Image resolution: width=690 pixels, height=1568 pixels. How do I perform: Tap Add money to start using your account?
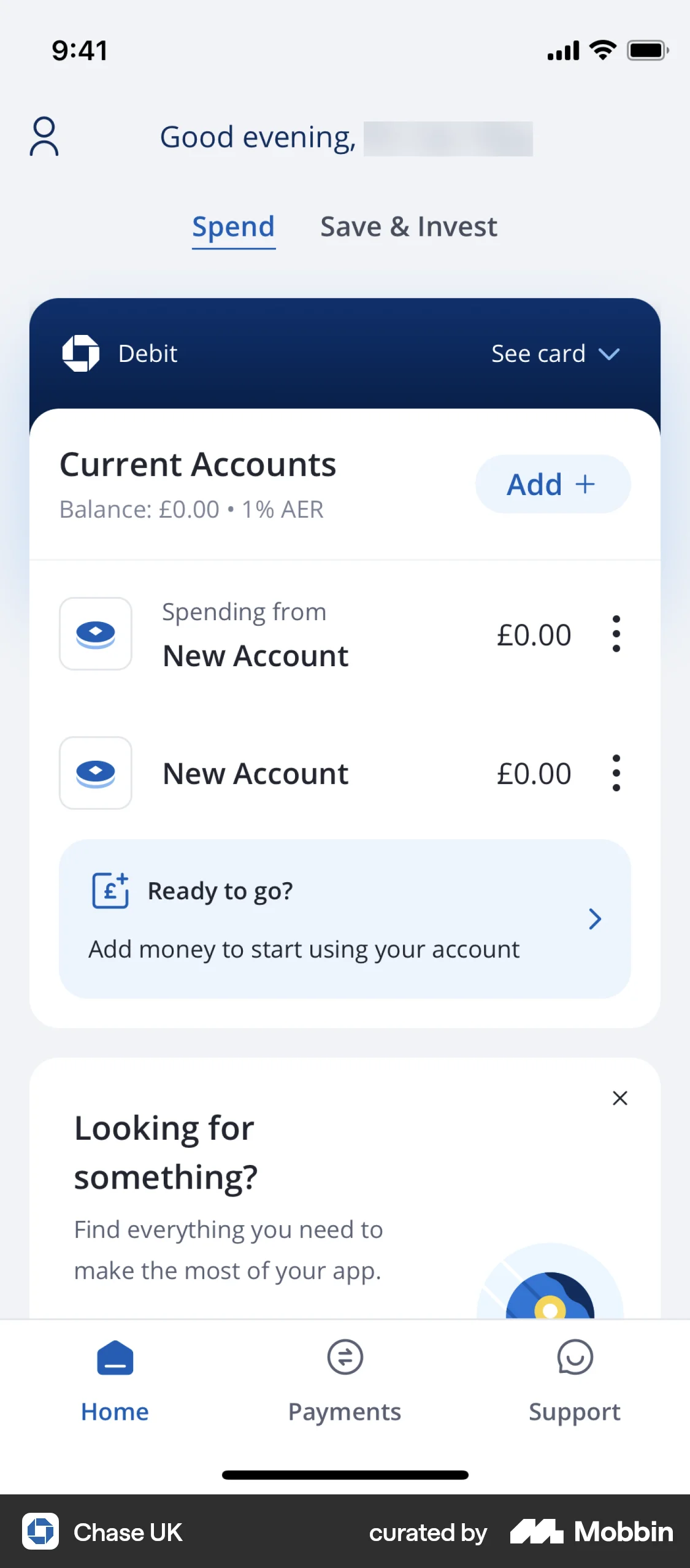[304, 948]
